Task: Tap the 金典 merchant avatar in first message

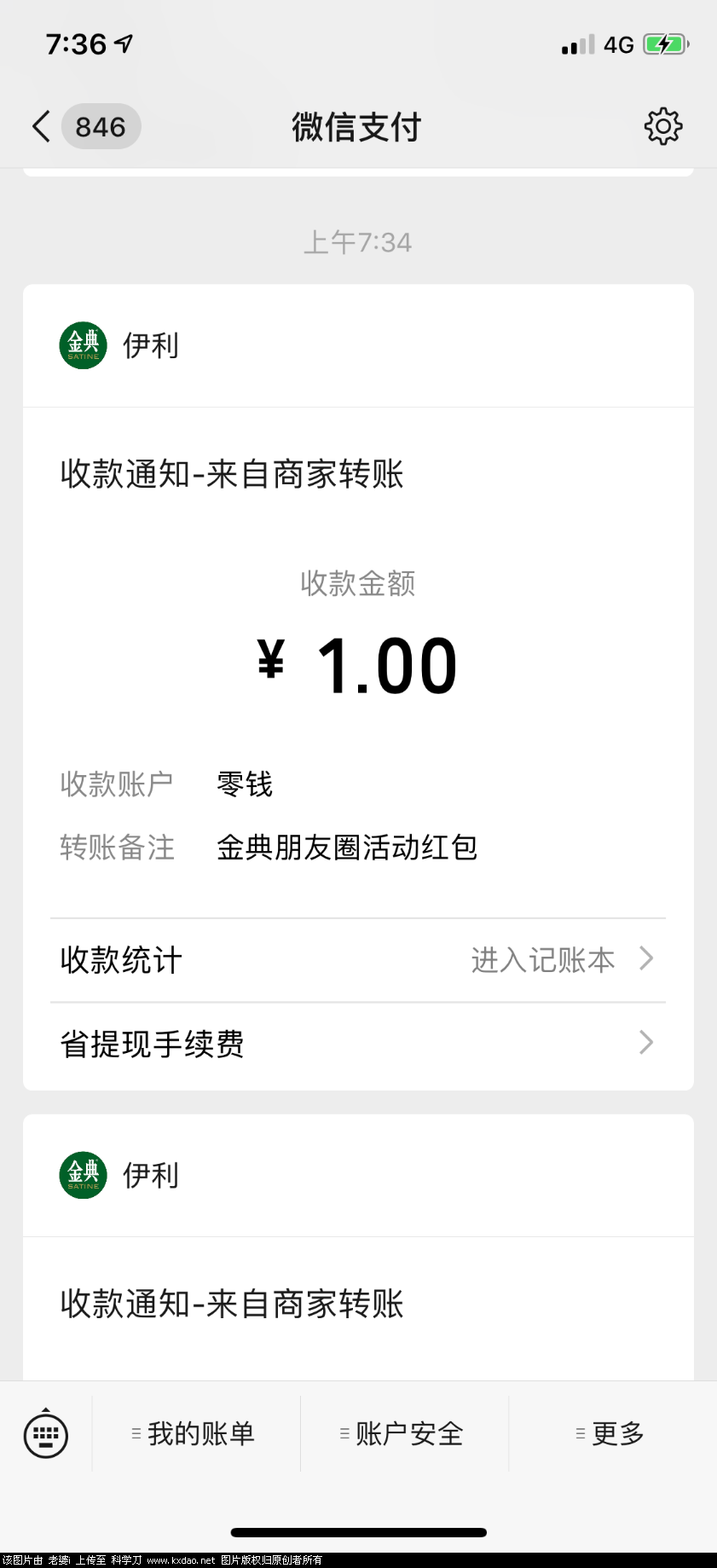Action: click(82, 345)
